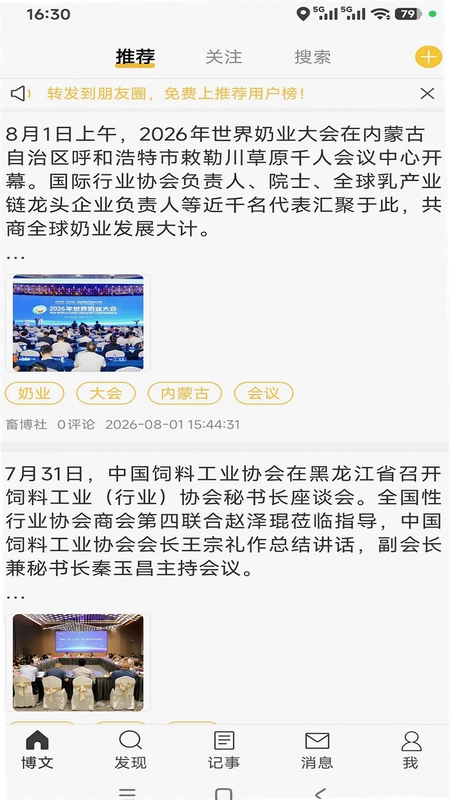Open the 转发到朋友圈 recommendation banner

point(176,93)
